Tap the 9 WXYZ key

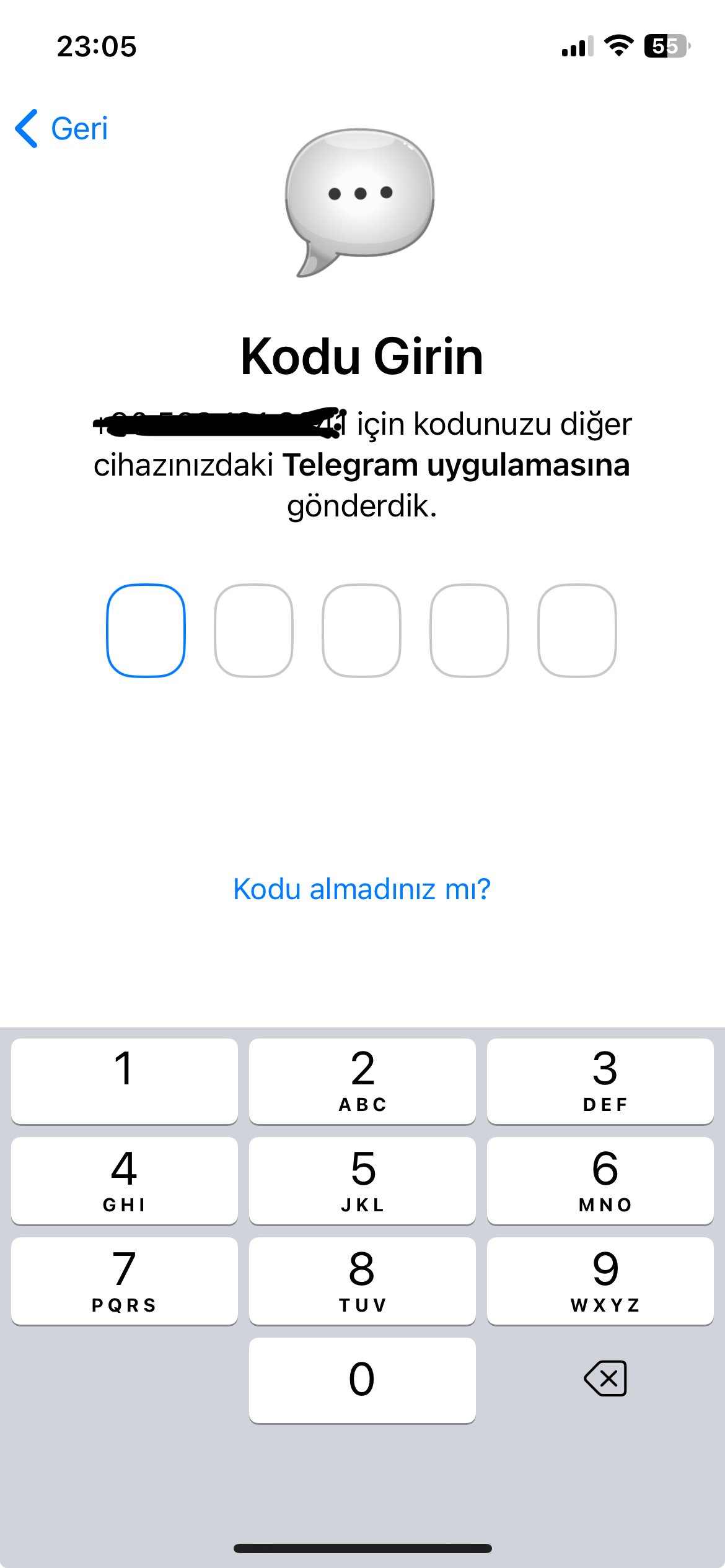600,1281
